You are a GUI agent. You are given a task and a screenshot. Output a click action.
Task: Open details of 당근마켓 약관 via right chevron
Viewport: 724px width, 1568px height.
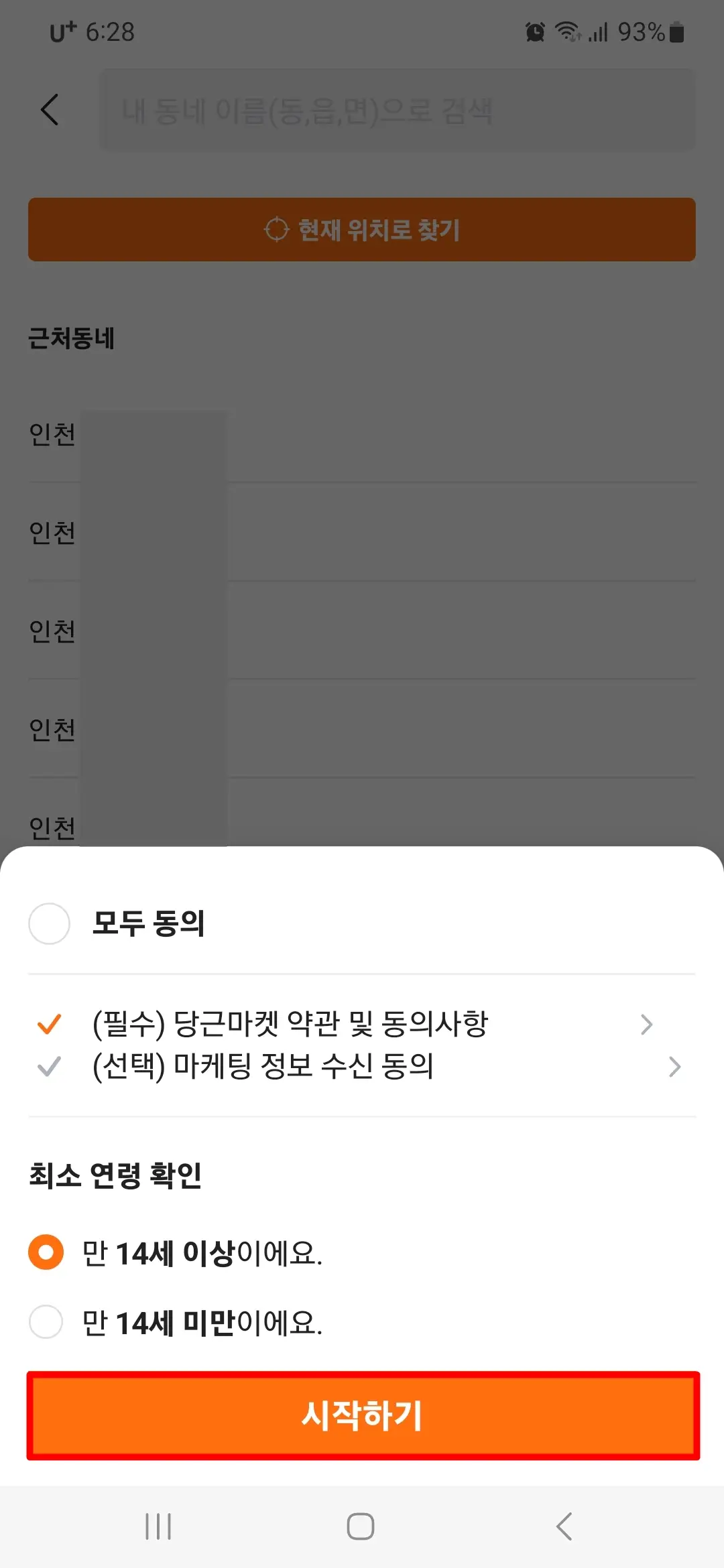pos(646,1023)
